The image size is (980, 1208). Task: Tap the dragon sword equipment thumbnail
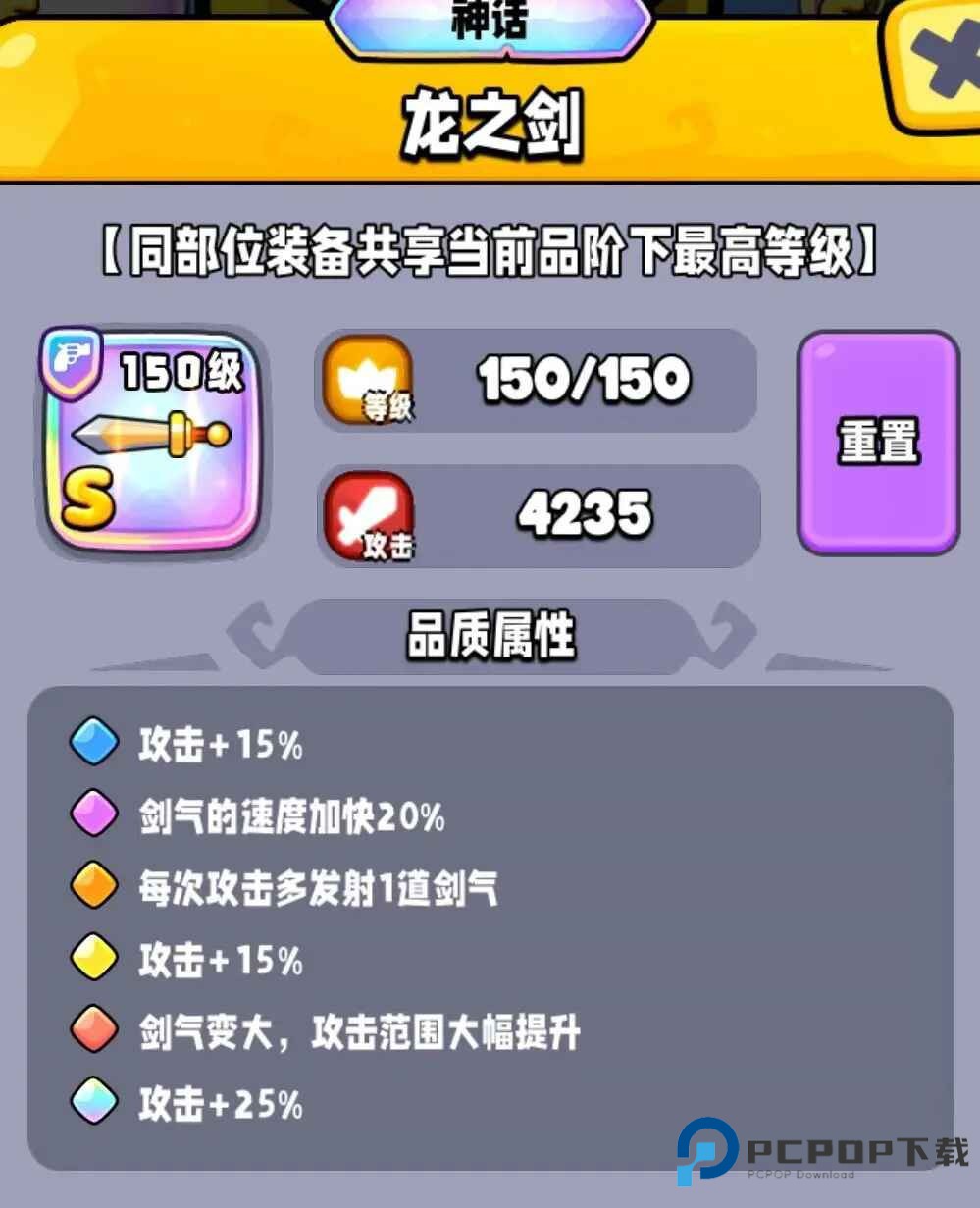(x=152, y=442)
